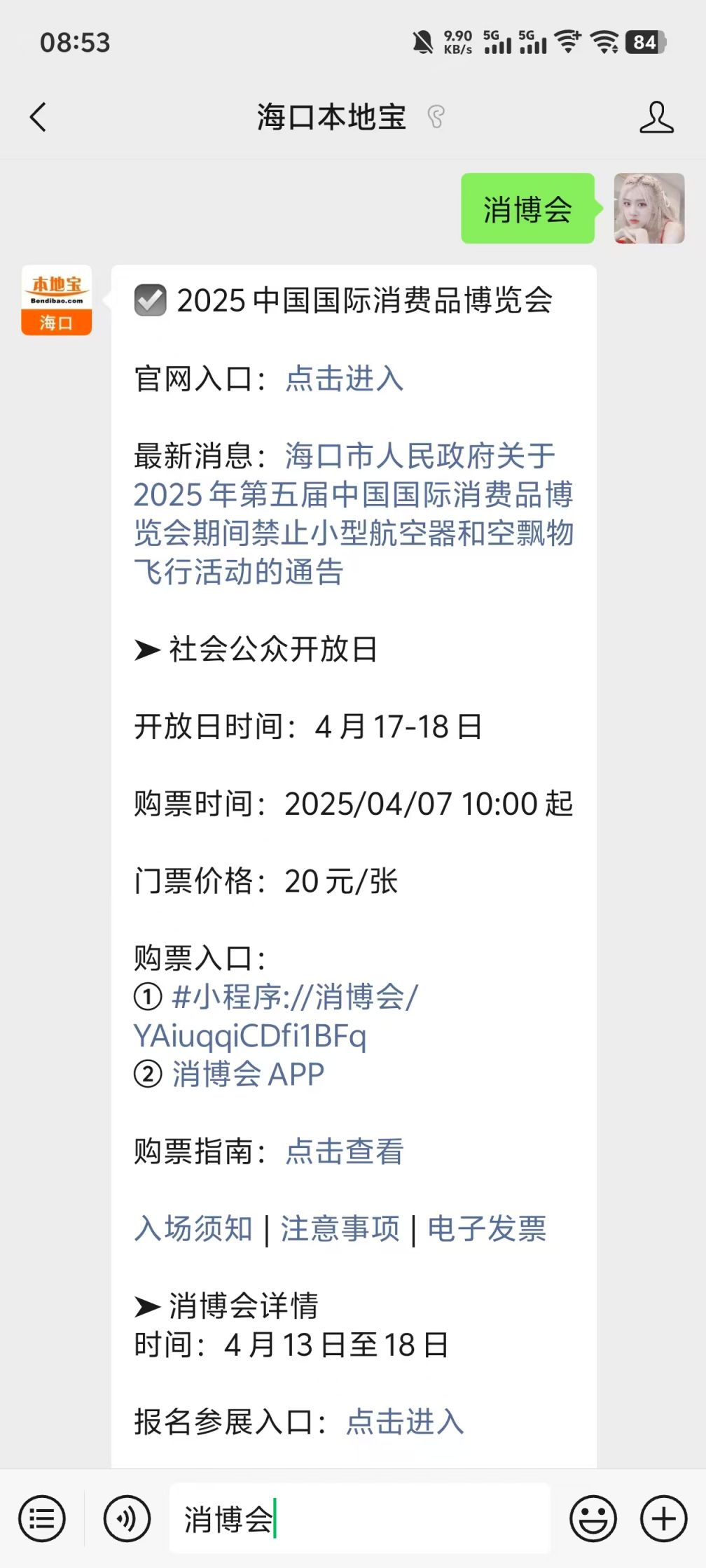Open the 消博会 mini program link
This screenshot has width=706, height=1568.
pos(277,1016)
